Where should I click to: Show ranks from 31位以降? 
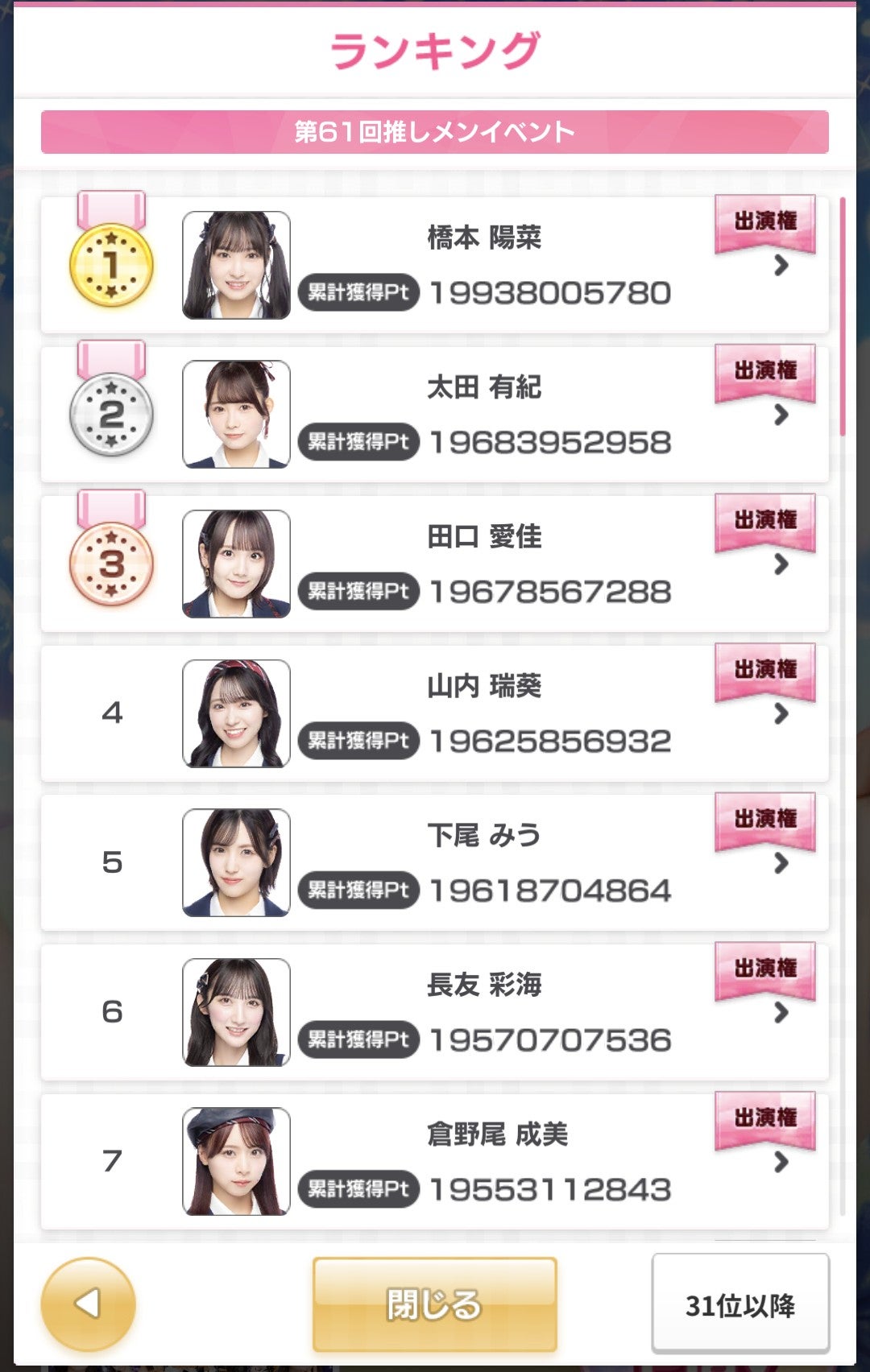pos(739,1304)
